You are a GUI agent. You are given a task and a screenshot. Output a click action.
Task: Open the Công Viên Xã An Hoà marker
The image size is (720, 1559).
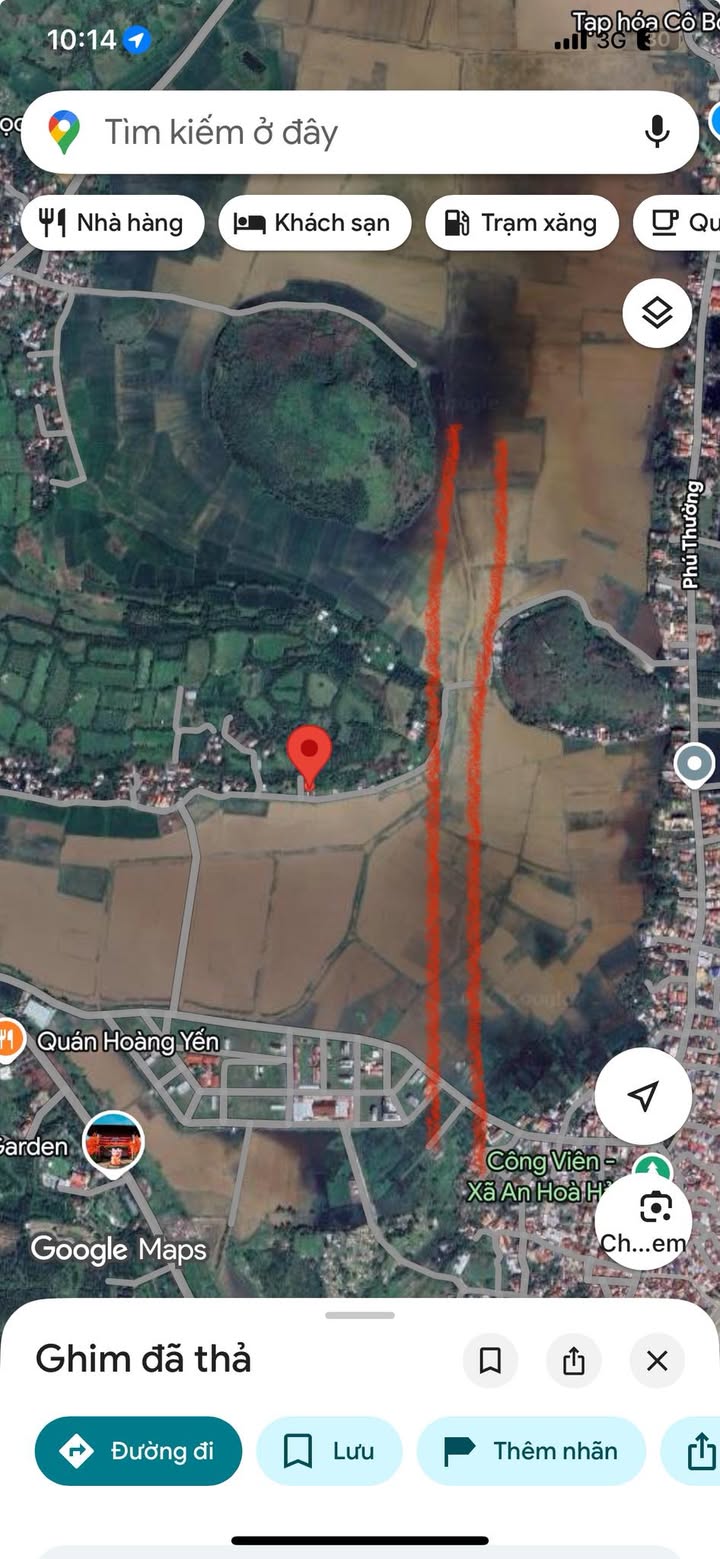[x=651, y=1167]
